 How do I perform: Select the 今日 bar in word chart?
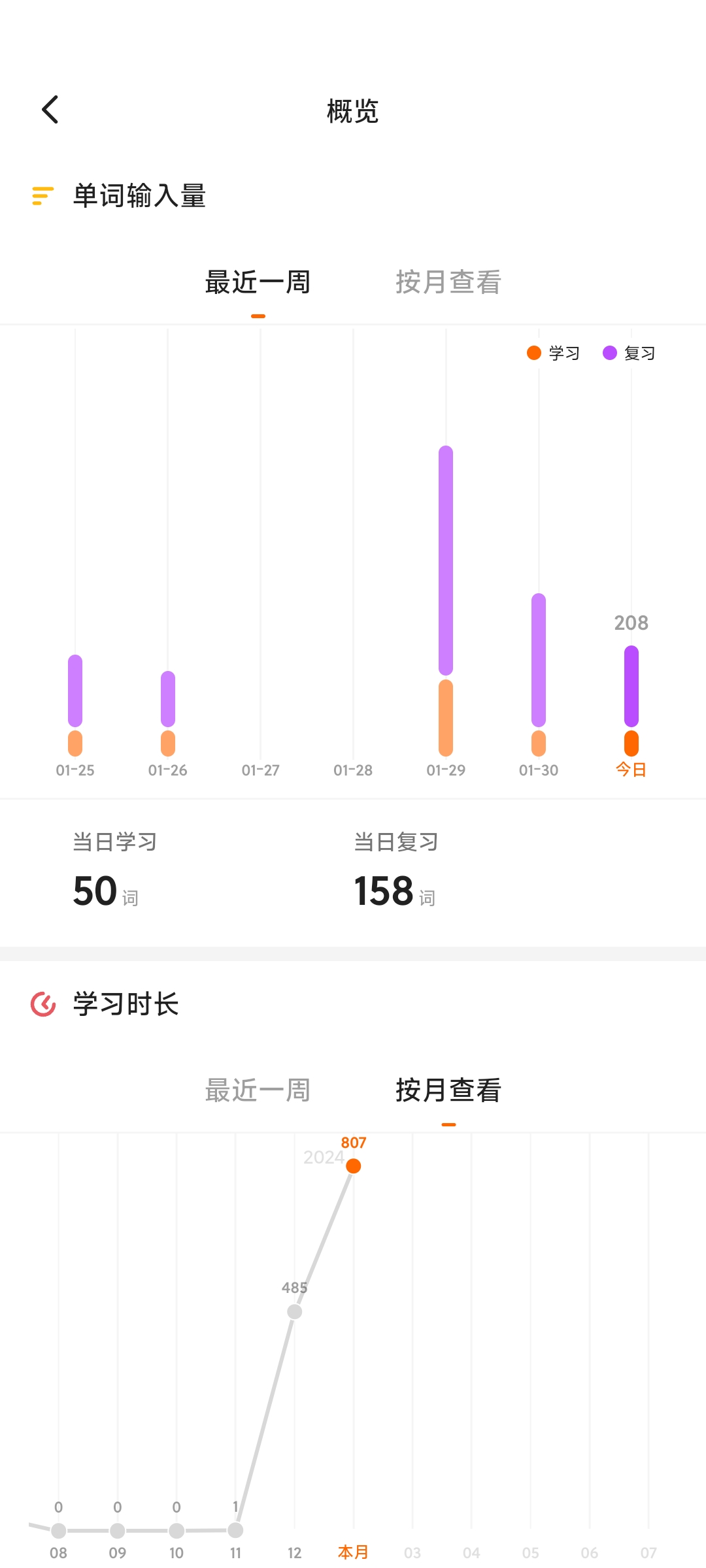pyautogui.click(x=631, y=701)
